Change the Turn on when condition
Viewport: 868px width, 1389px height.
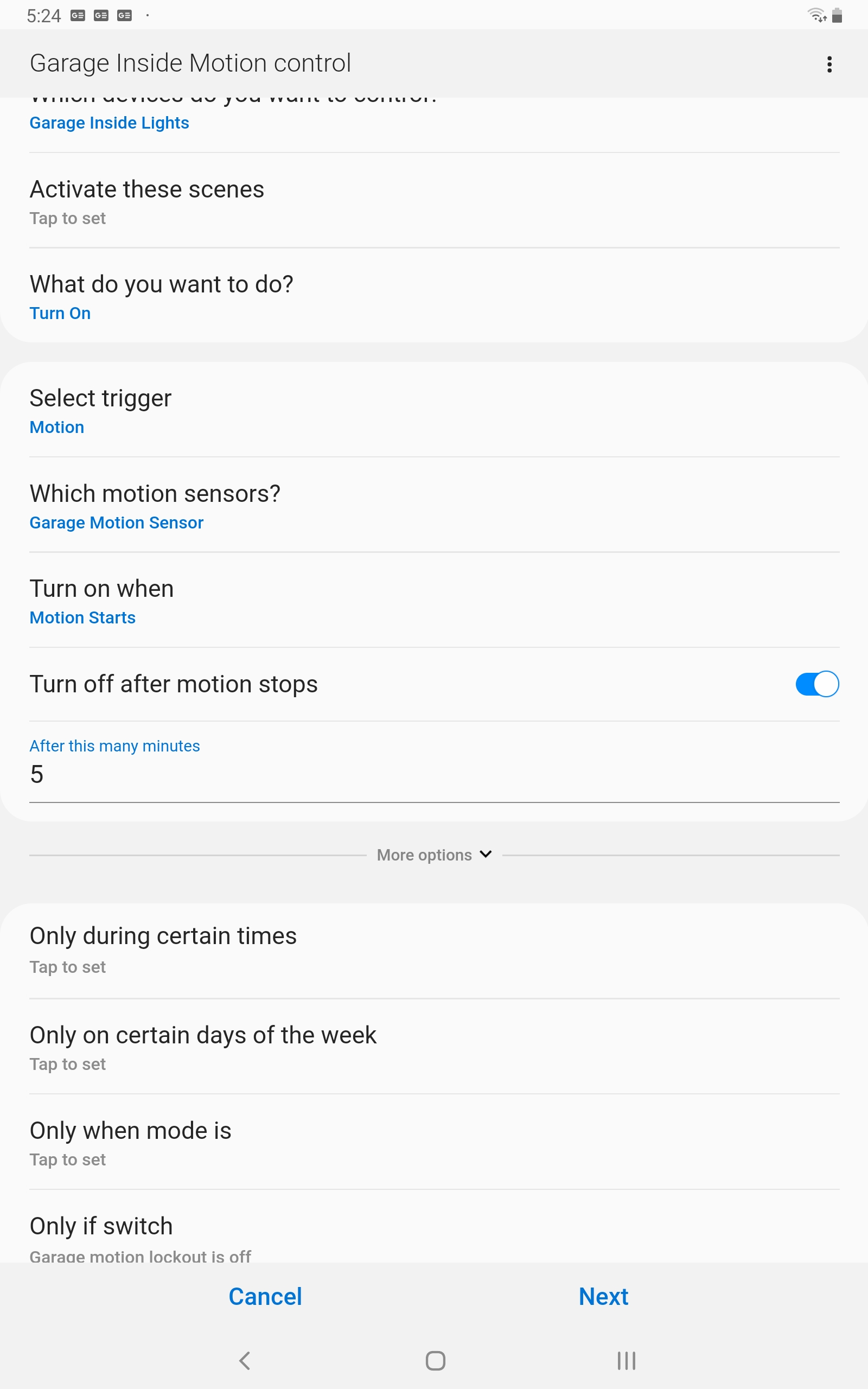[x=434, y=601]
